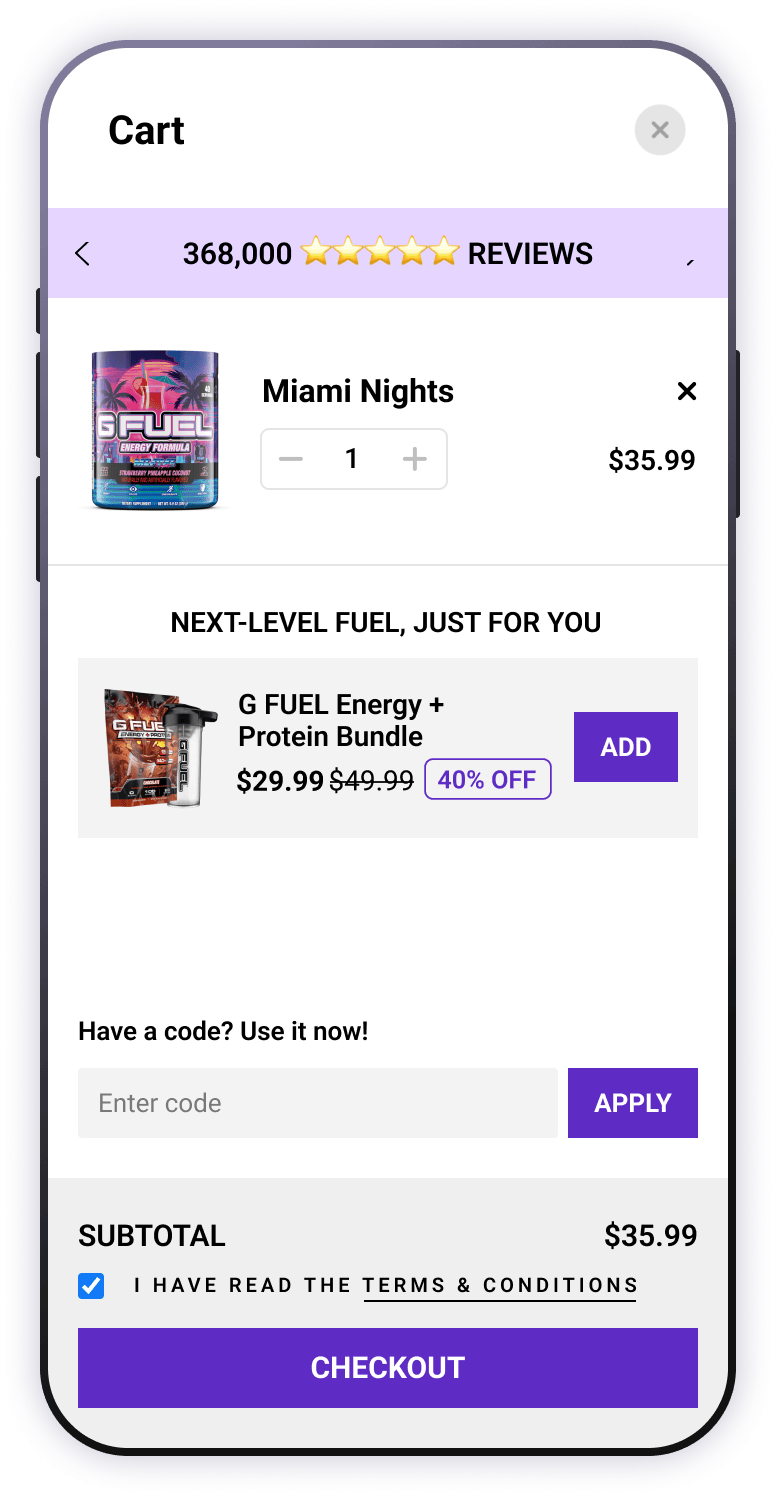The width and height of the screenshot is (776, 1496).
Task: Click the minus icon to decrease quantity
Action: pyautogui.click(x=291, y=458)
